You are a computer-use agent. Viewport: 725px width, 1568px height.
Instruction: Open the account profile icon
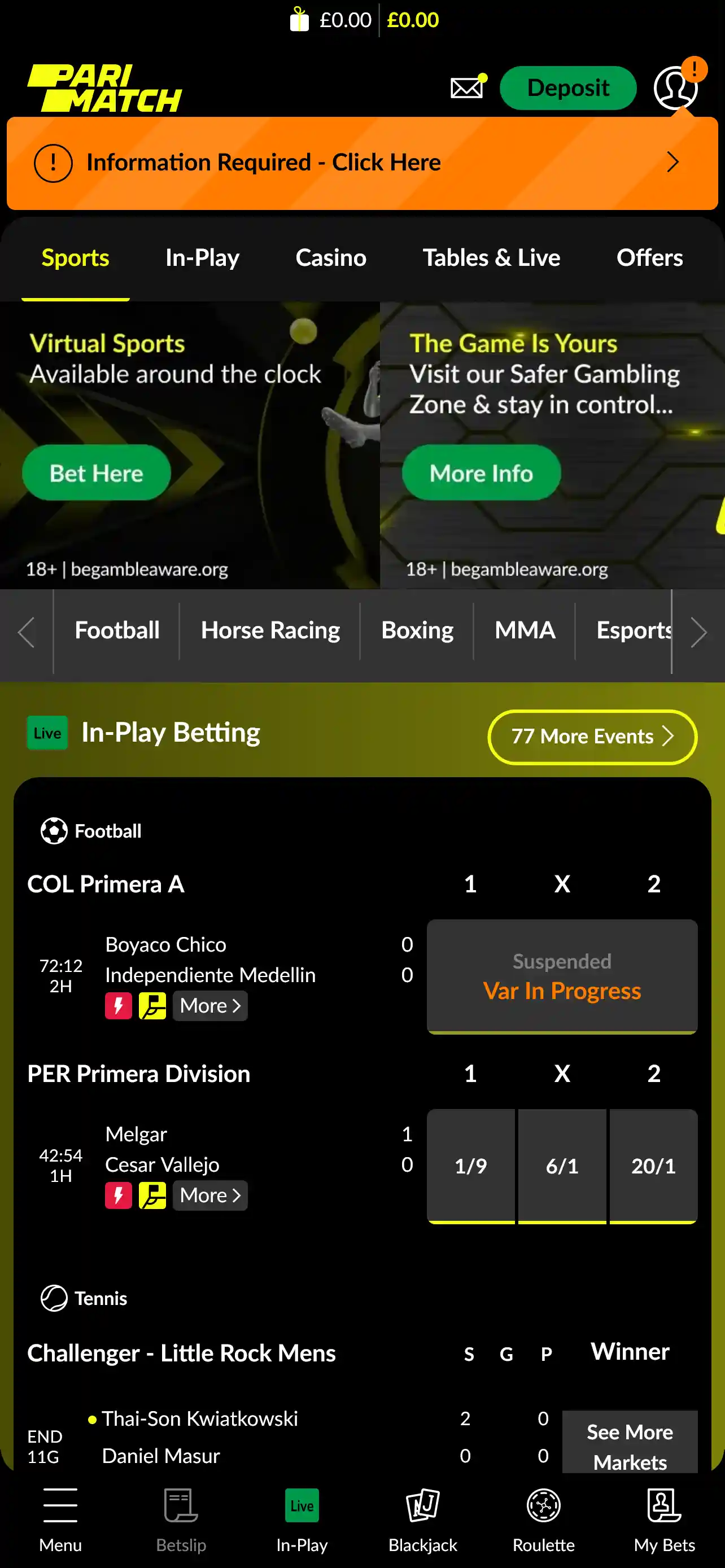click(x=675, y=88)
